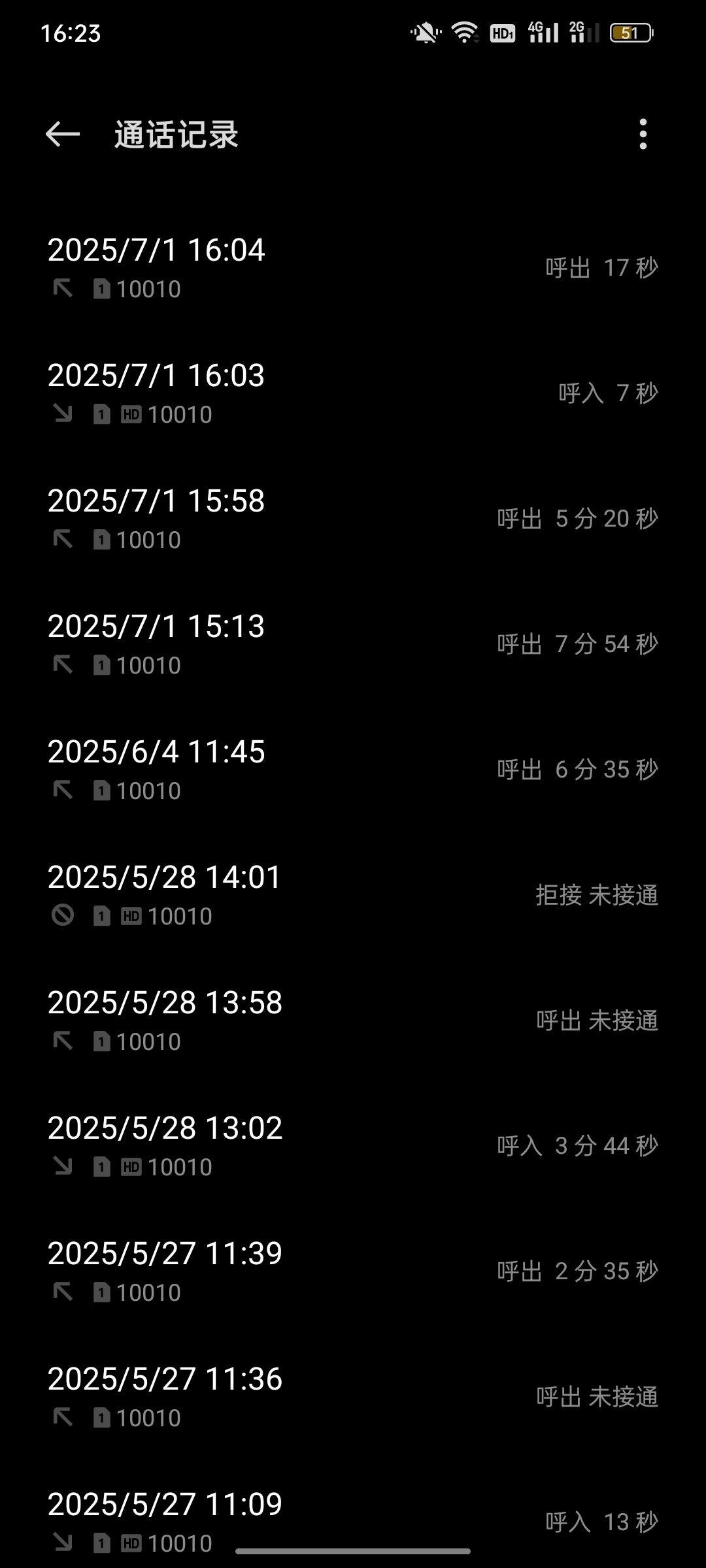Screen dimensions: 706x1568
Task: Select the 2025/5/28 13:02 incoming call
Action: [353, 1146]
